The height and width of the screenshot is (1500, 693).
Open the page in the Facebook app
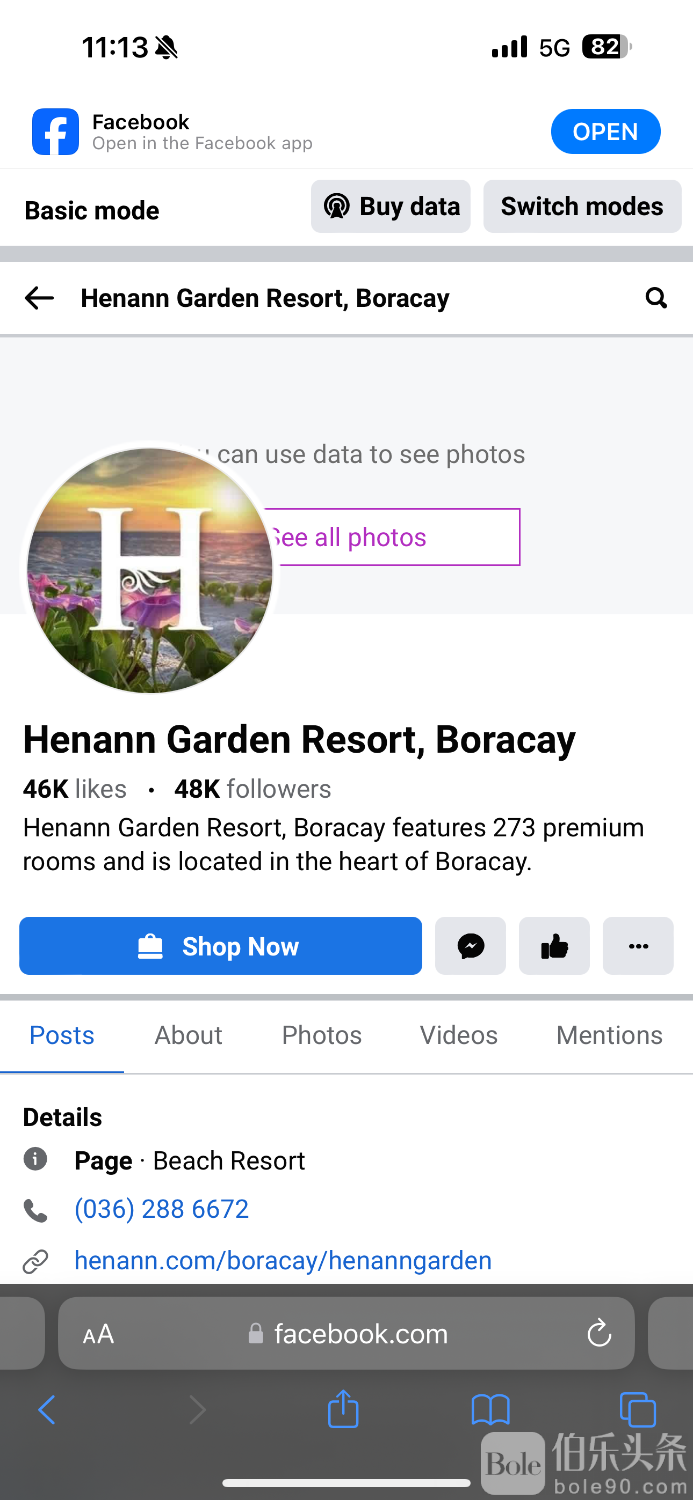coord(605,132)
